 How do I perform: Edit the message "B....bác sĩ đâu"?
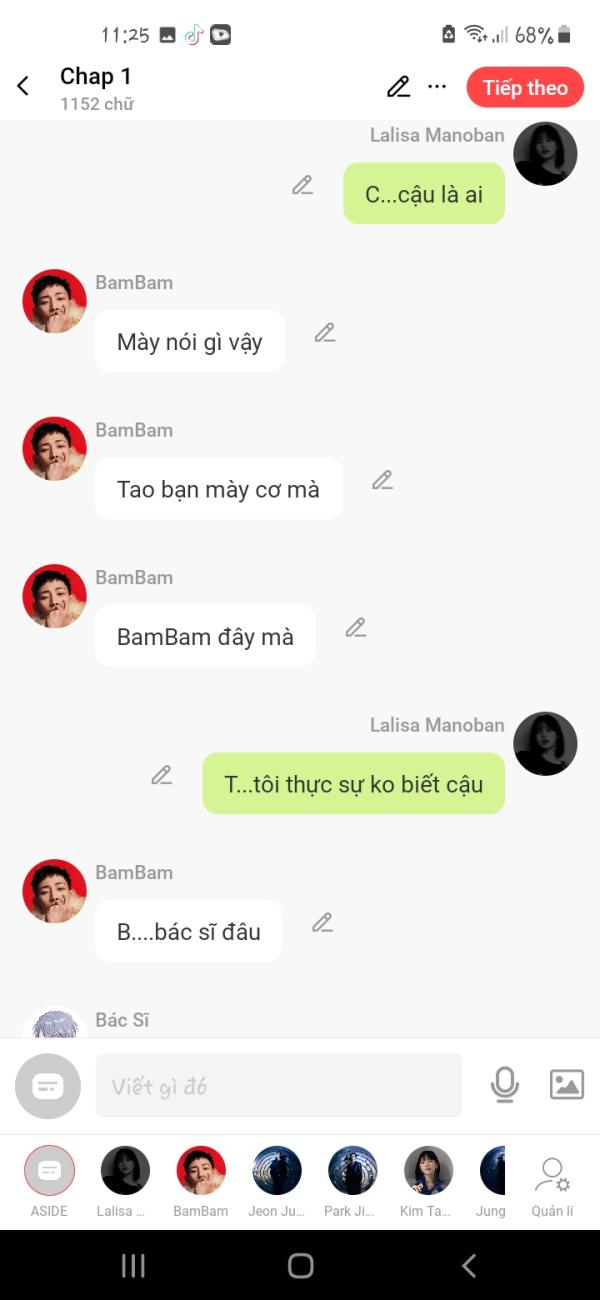(x=322, y=923)
